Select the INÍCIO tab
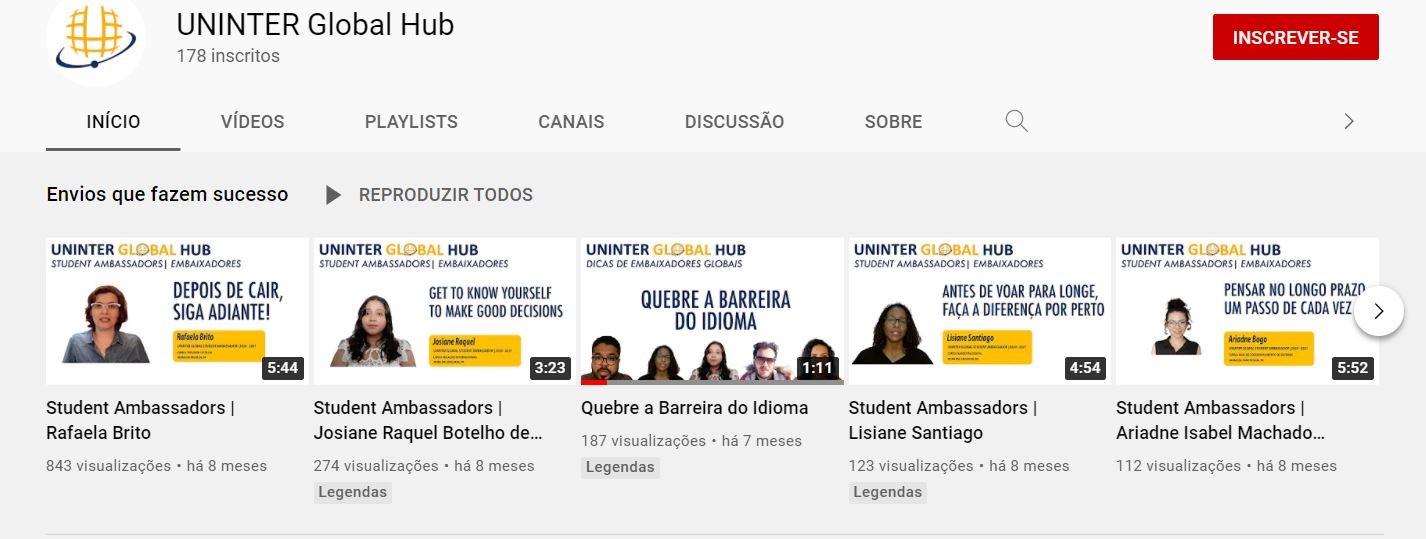Viewport: 1426px width, 539px height. tap(113, 122)
